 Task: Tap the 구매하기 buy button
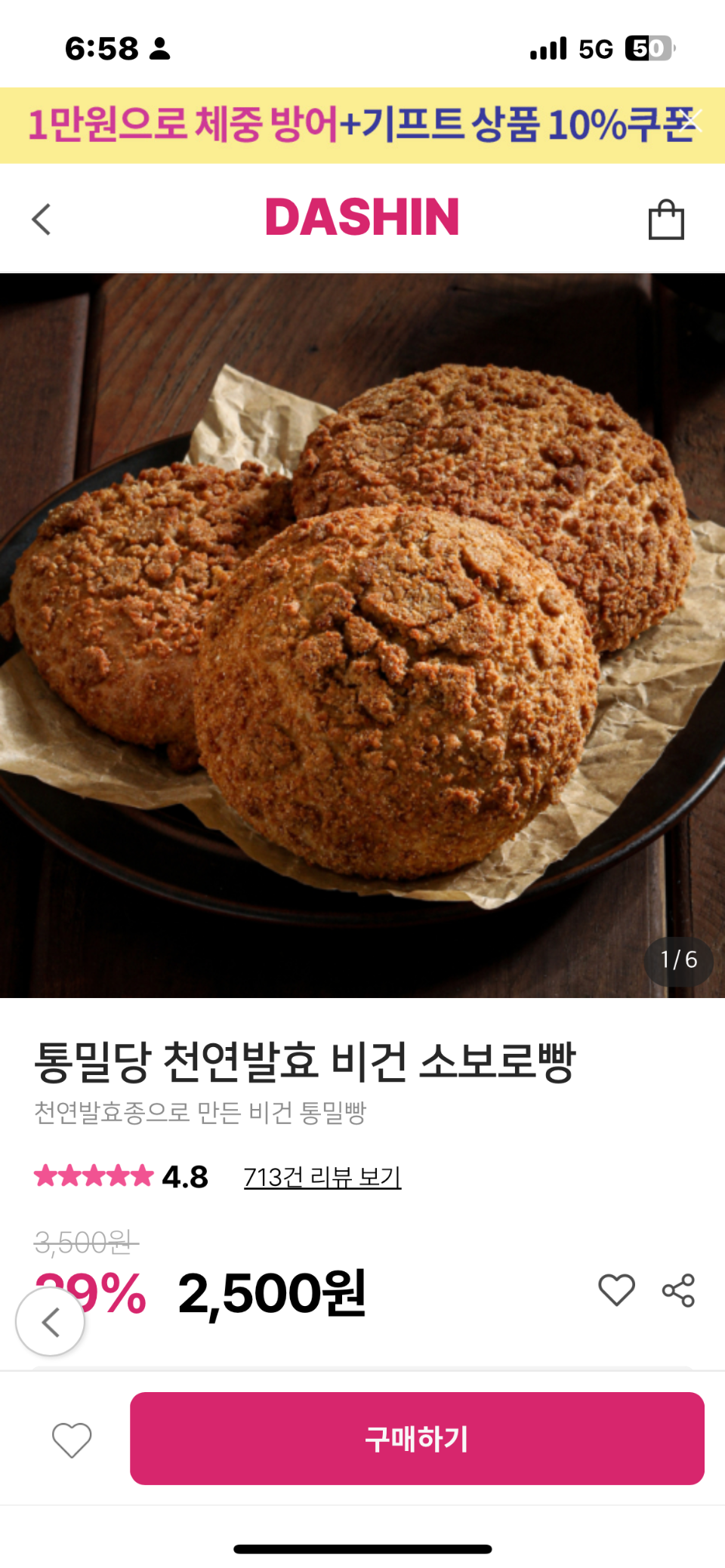[x=417, y=1438]
